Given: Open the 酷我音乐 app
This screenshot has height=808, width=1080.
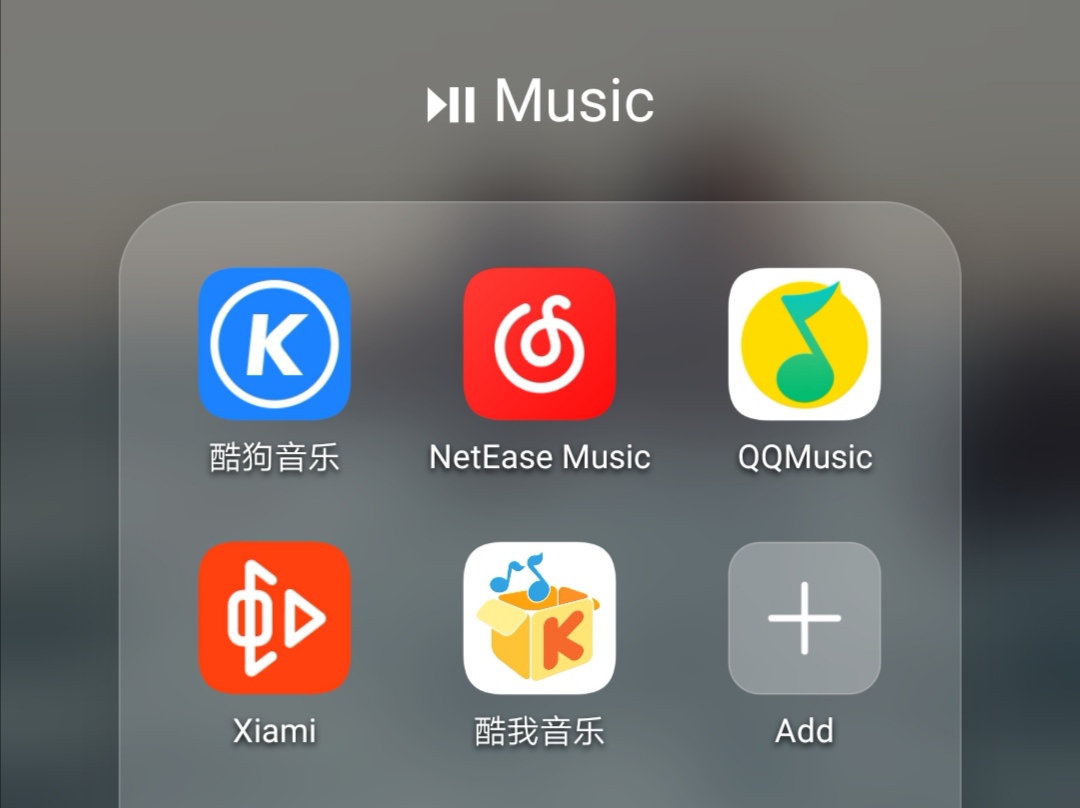Looking at the screenshot, I should [539, 617].
